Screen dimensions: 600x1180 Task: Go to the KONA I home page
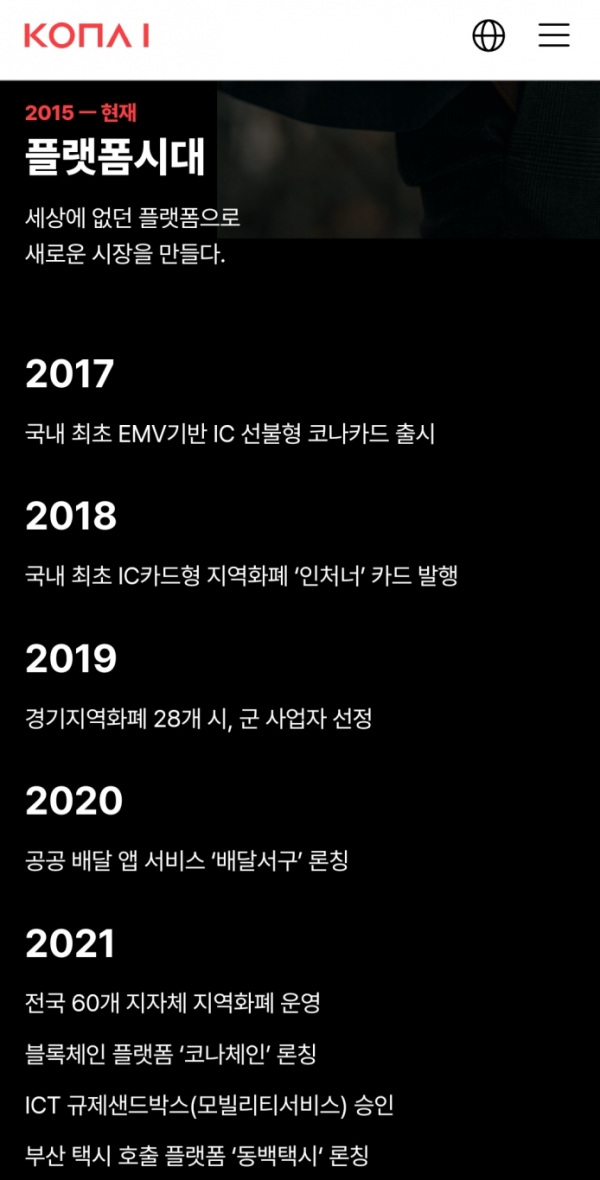point(87,35)
